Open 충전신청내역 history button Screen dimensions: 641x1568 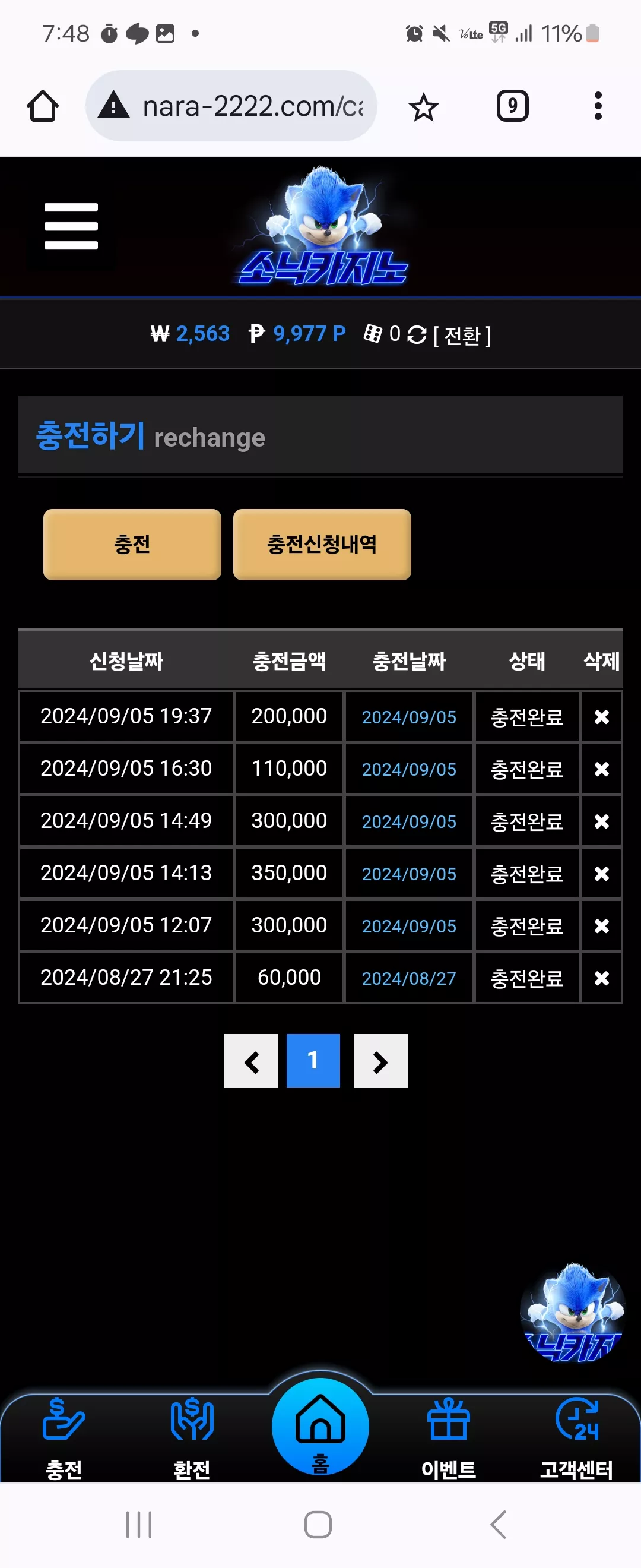(x=322, y=544)
